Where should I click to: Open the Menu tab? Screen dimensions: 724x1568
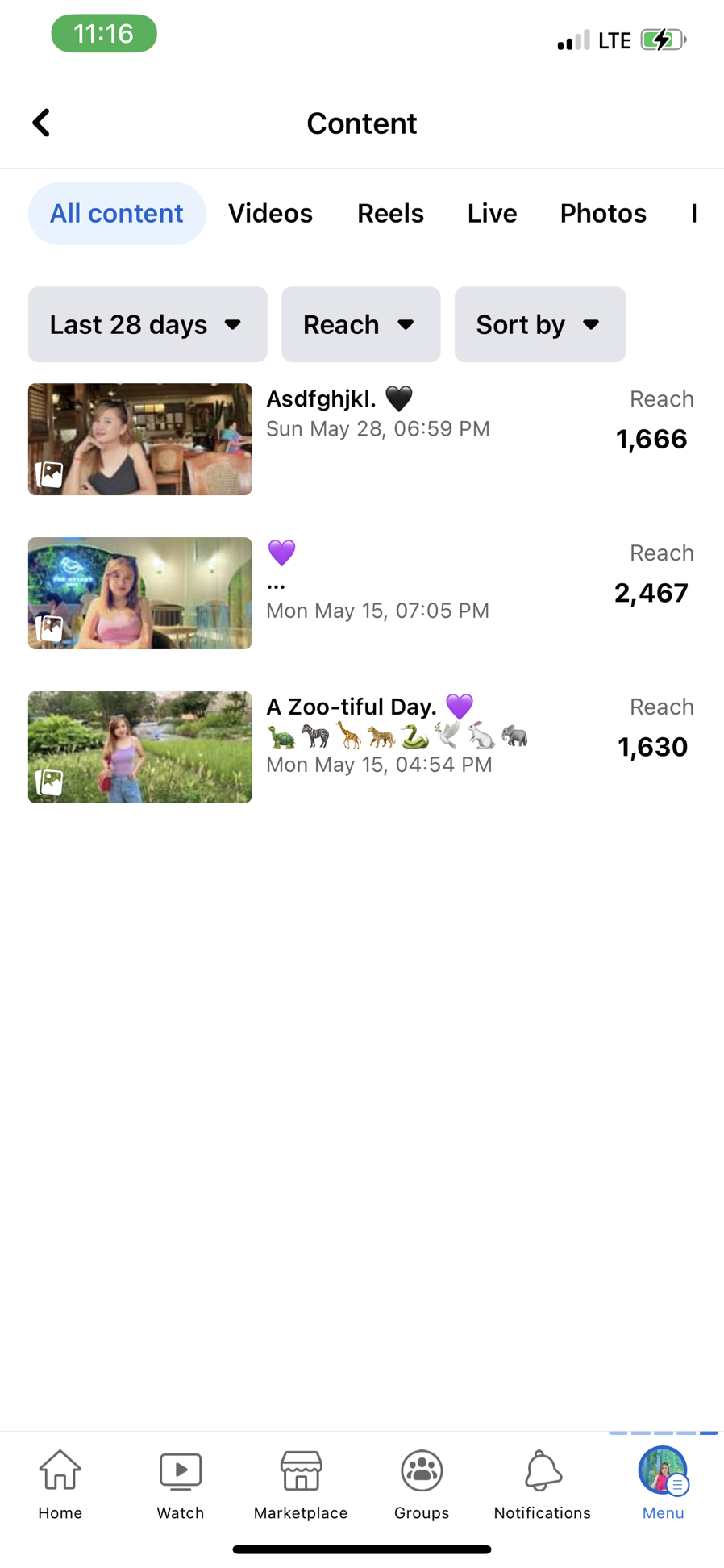(x=663, y=1484)
